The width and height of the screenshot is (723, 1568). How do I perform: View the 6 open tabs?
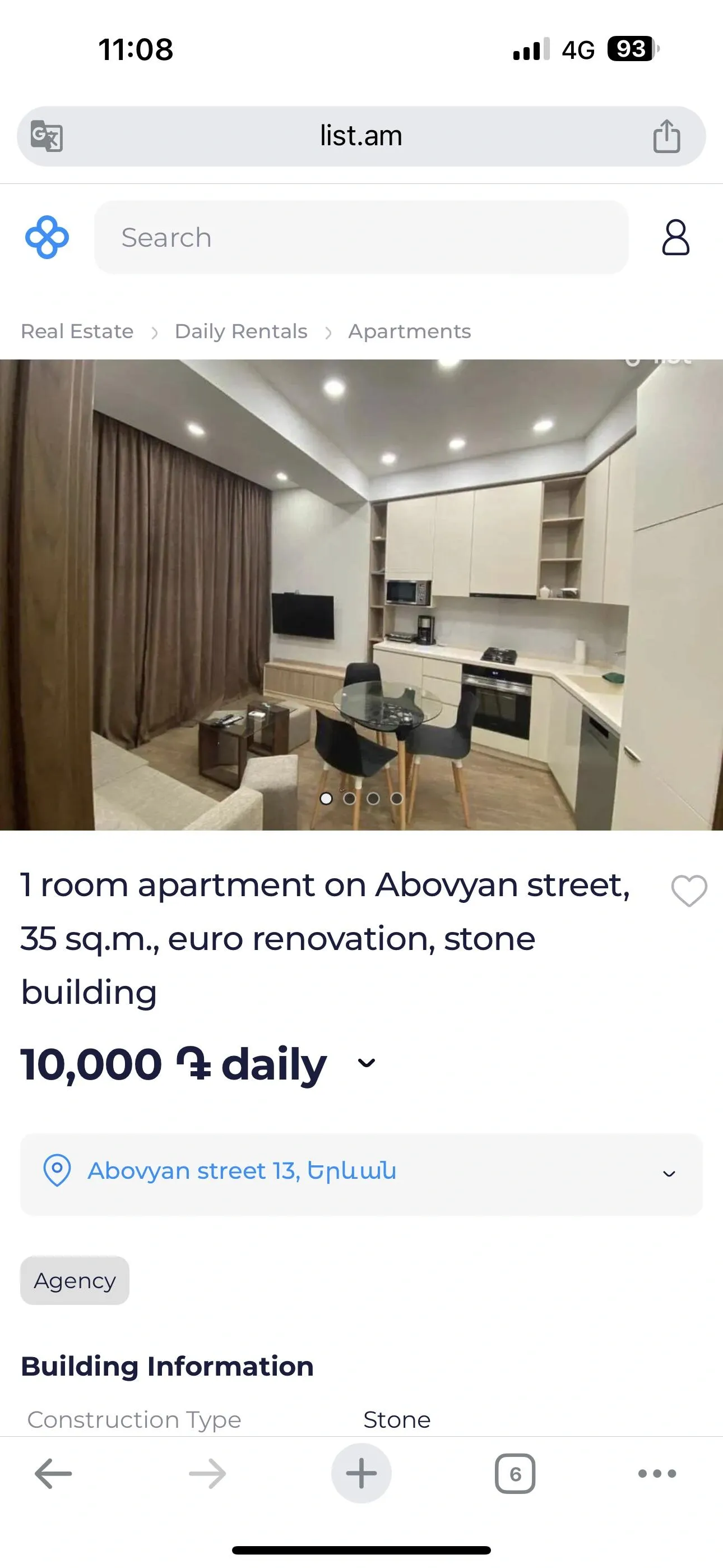click(x=515, y=1474)
